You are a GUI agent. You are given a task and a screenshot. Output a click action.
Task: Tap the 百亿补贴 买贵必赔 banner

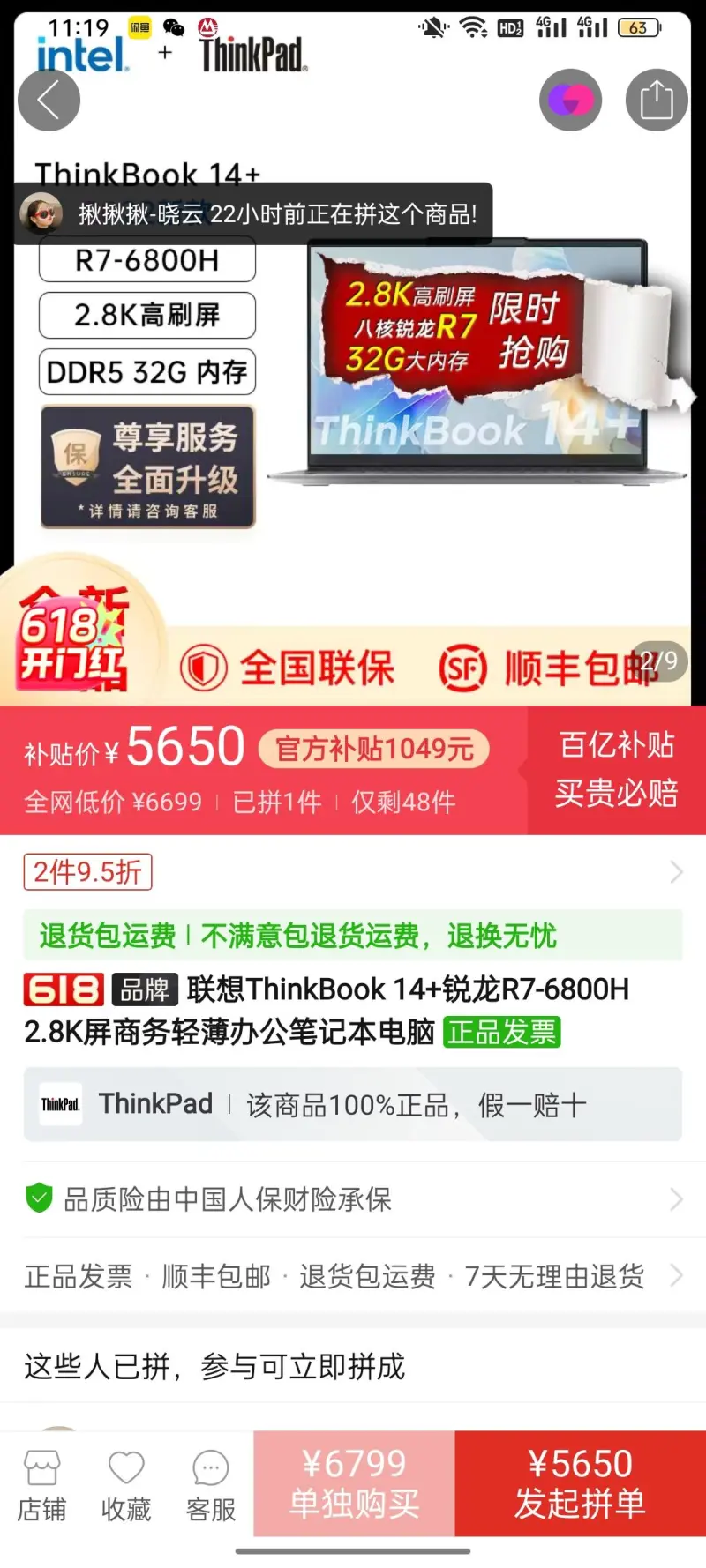tap(616, 769)
